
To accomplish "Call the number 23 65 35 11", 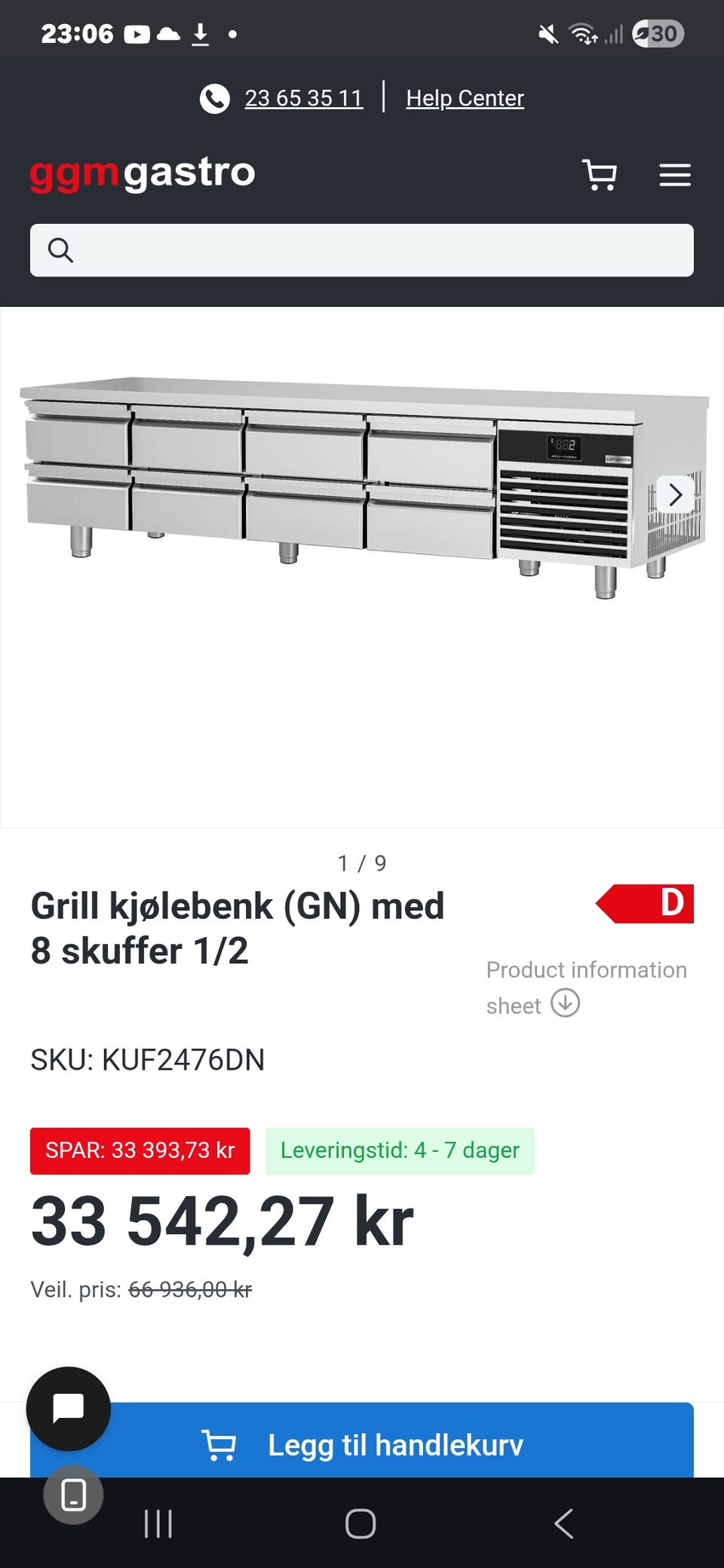I will 303,98.
